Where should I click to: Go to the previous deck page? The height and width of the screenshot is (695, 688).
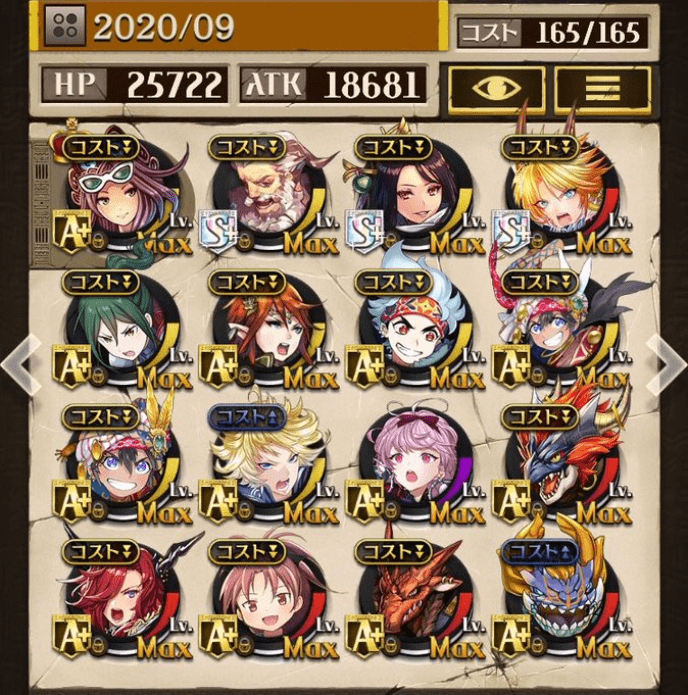20,363
